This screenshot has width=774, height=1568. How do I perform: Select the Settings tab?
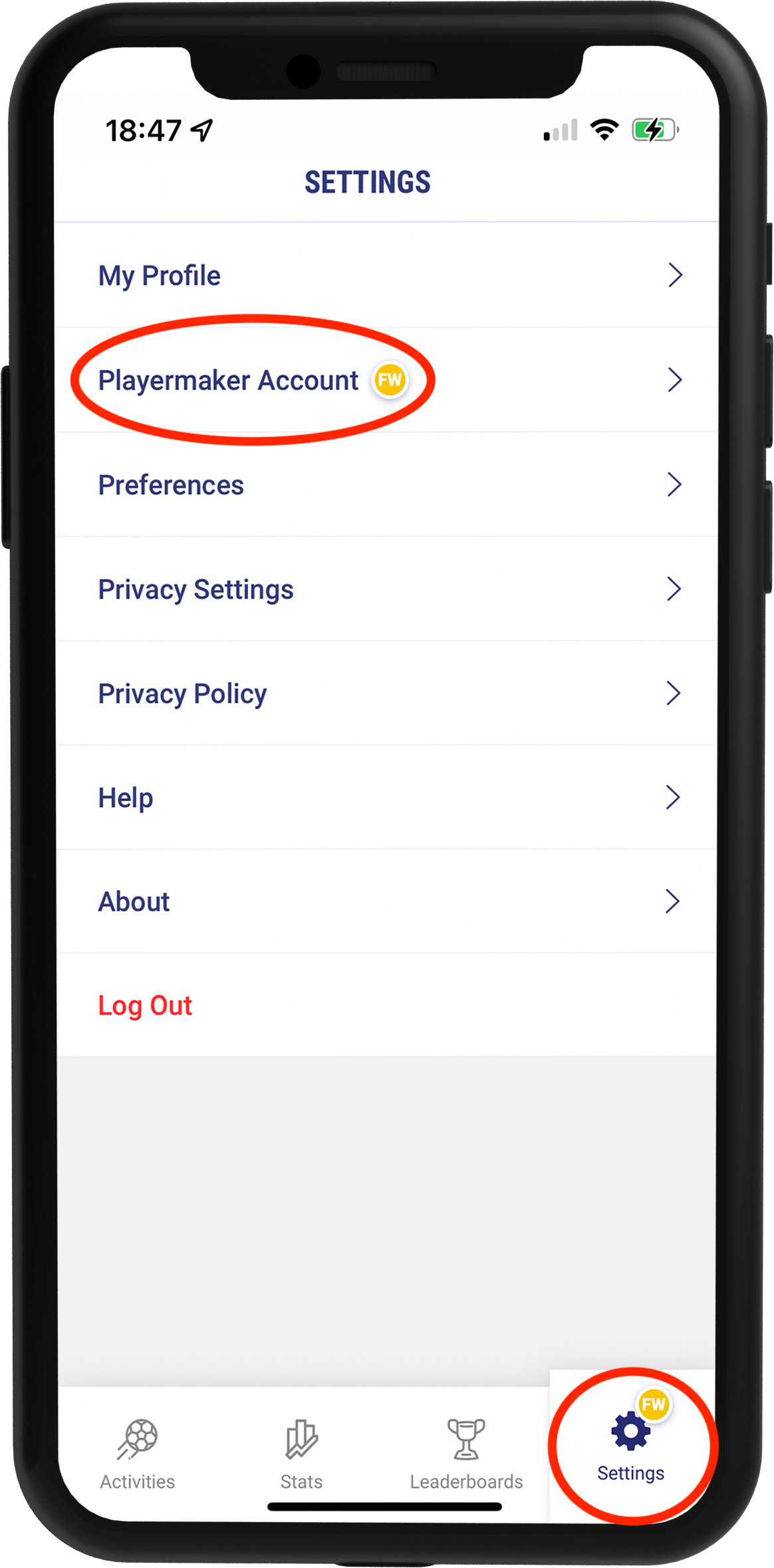click(630, 1447)
